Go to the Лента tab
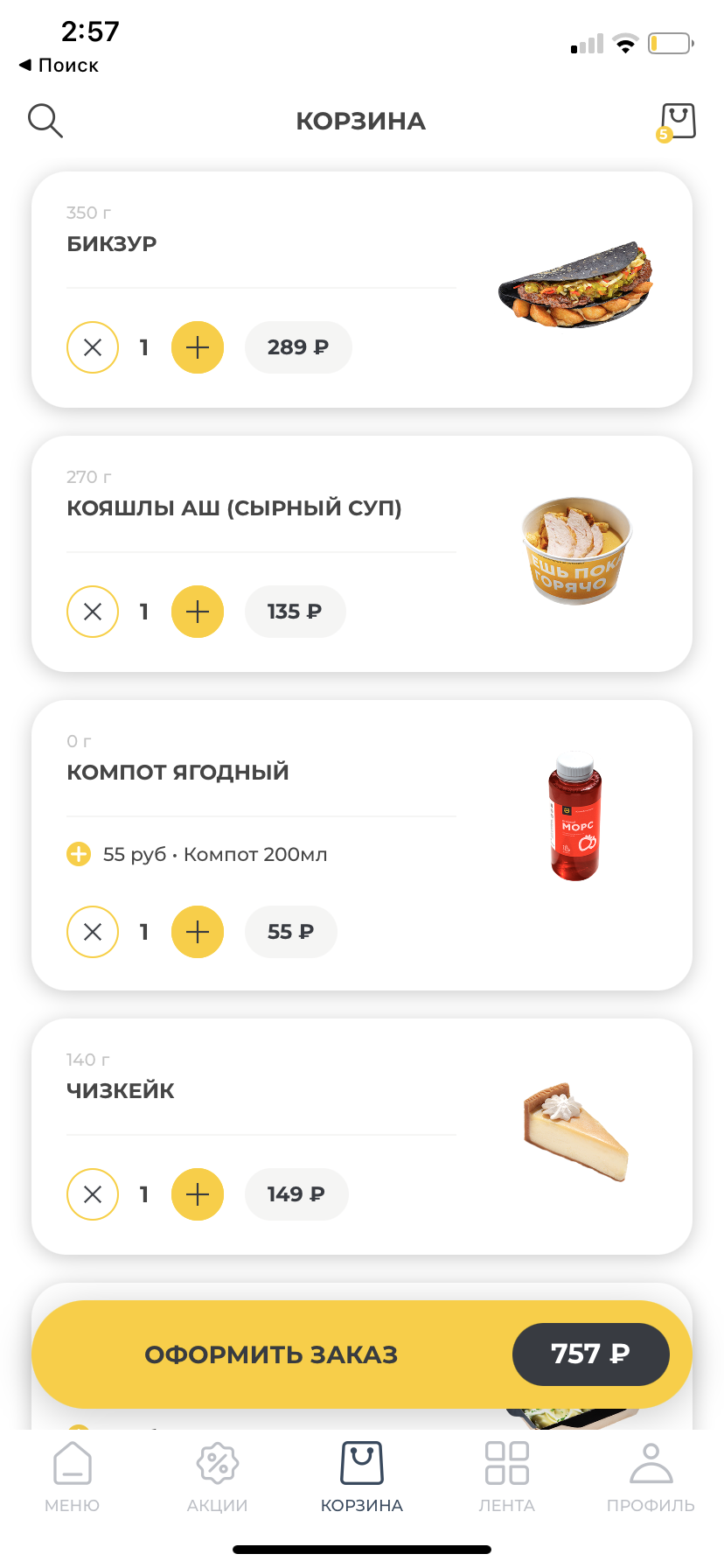 pos(507,1476)
